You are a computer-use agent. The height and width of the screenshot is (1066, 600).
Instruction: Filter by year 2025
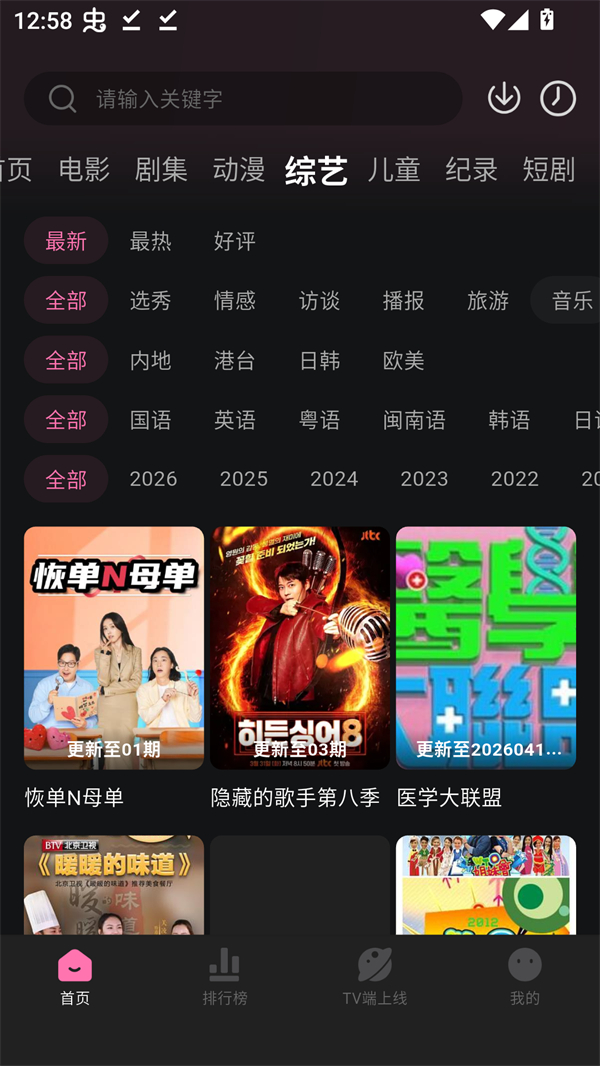(x=243, y=479)
